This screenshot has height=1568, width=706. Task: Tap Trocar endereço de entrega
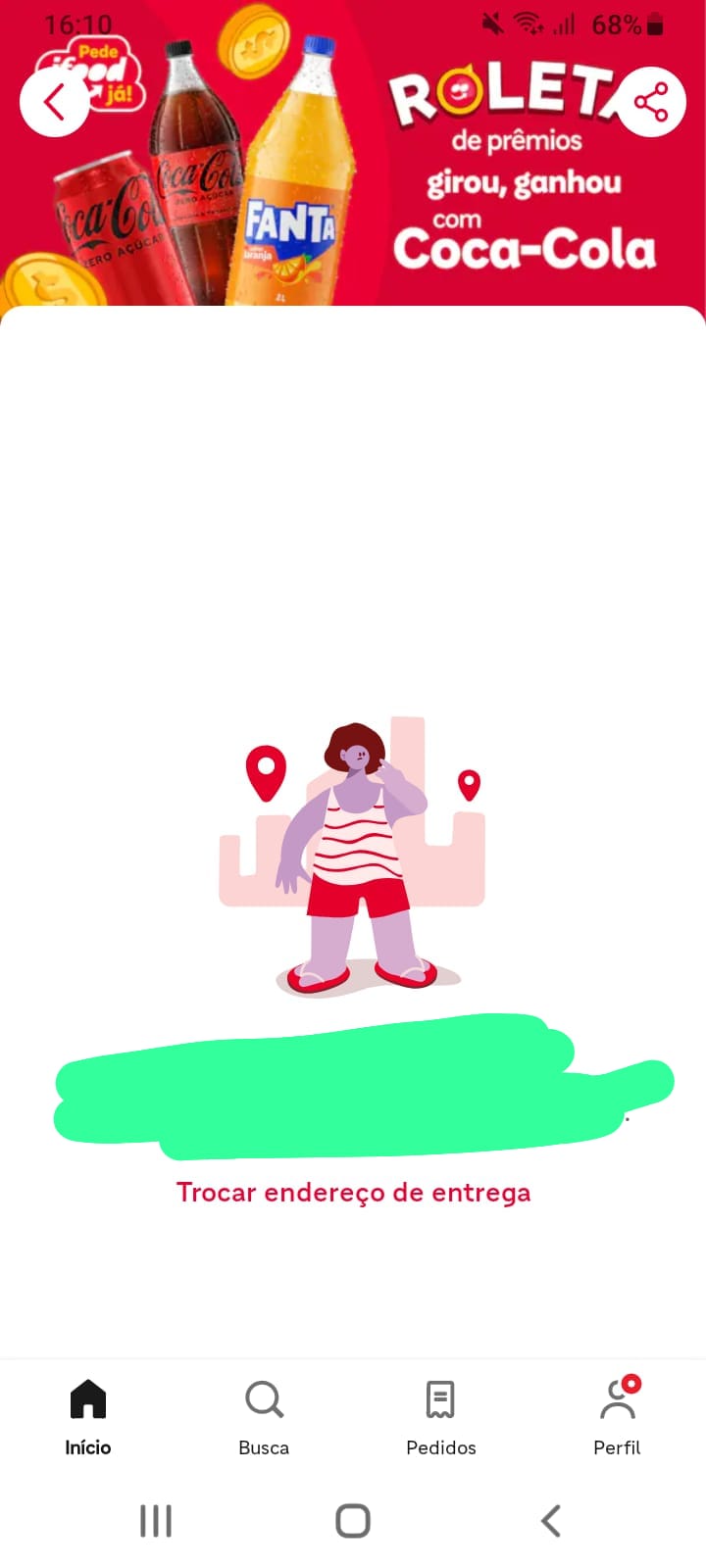(x=353, y=1192)
